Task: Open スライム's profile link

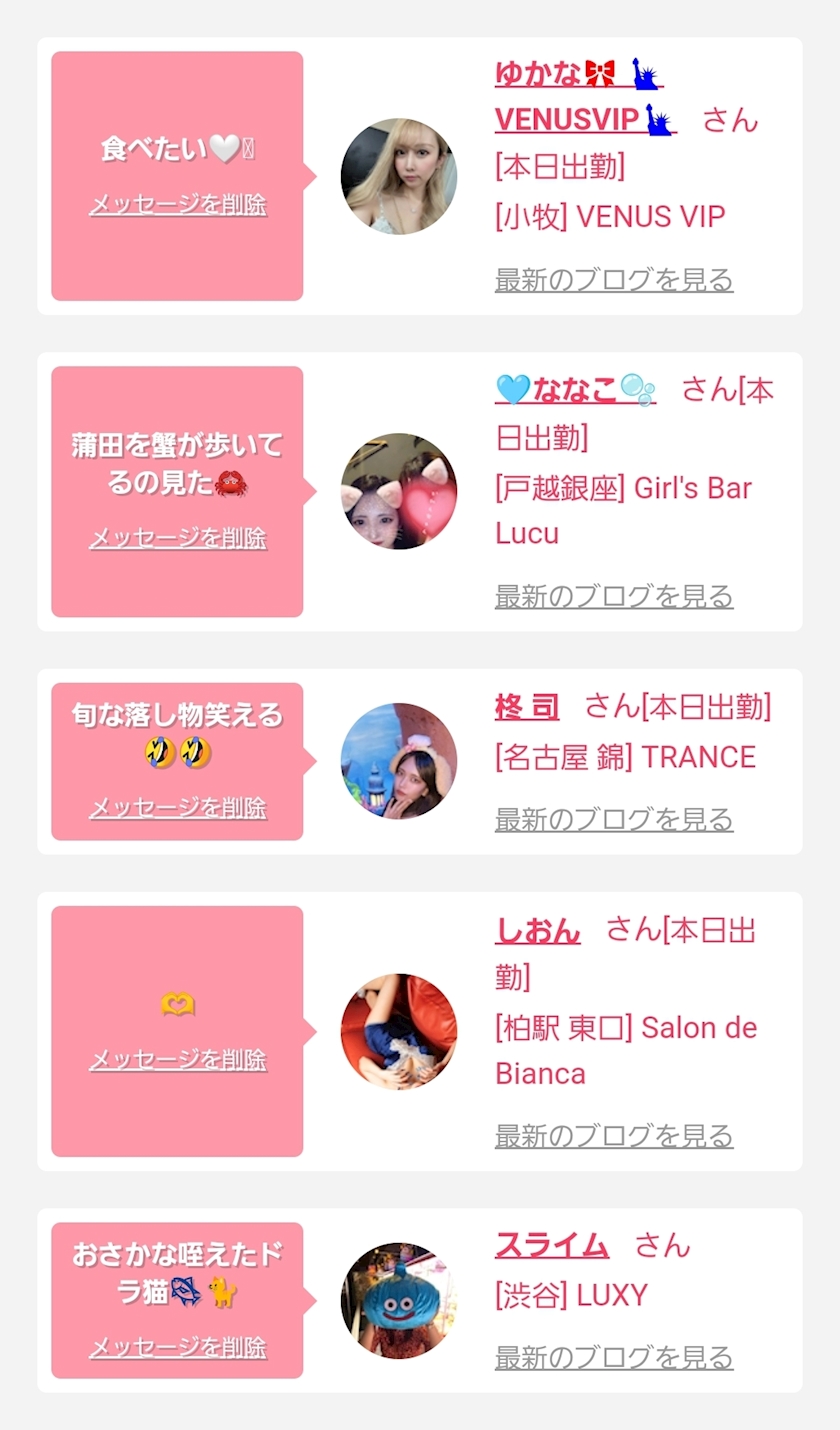Action: pos(552,1246)
